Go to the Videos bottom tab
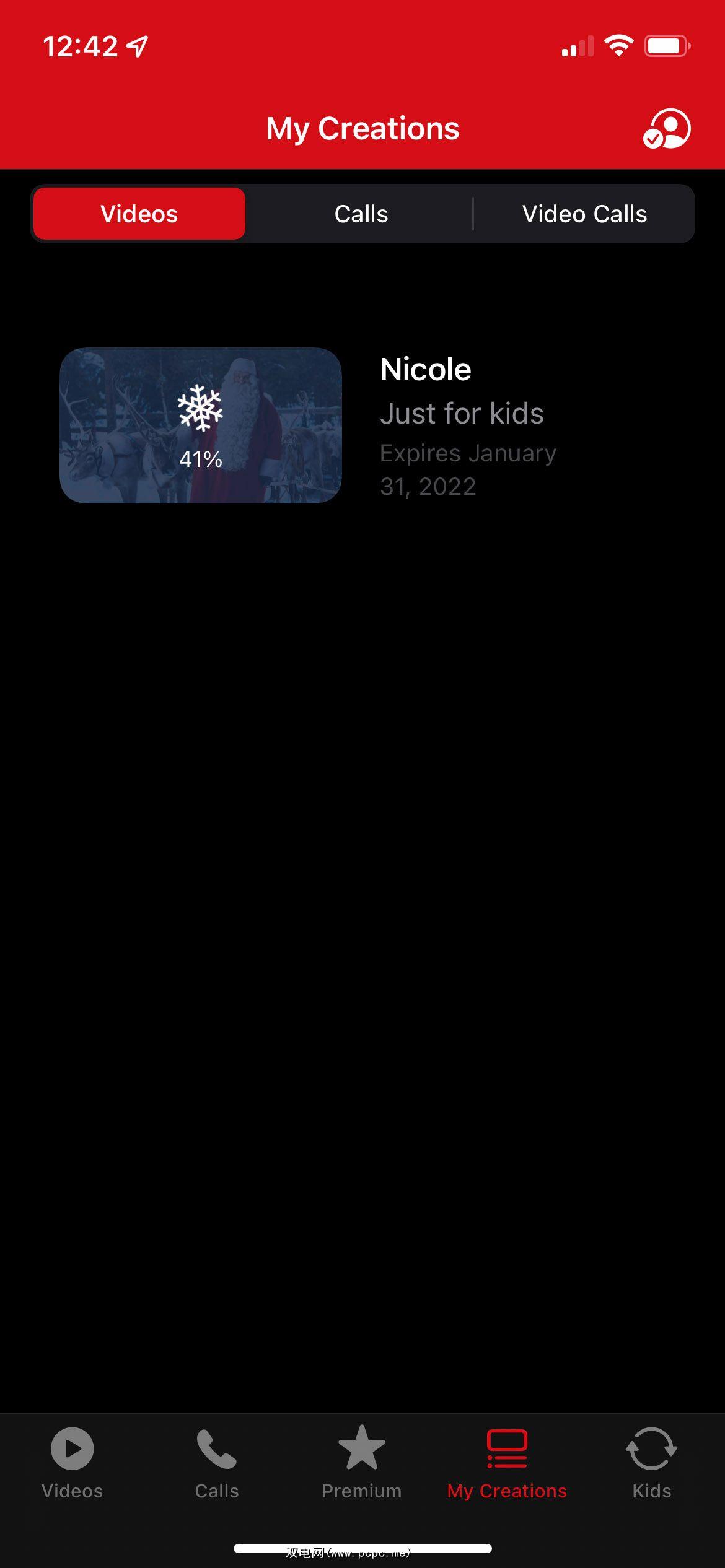725x1568 pixels. (72, 1463)
